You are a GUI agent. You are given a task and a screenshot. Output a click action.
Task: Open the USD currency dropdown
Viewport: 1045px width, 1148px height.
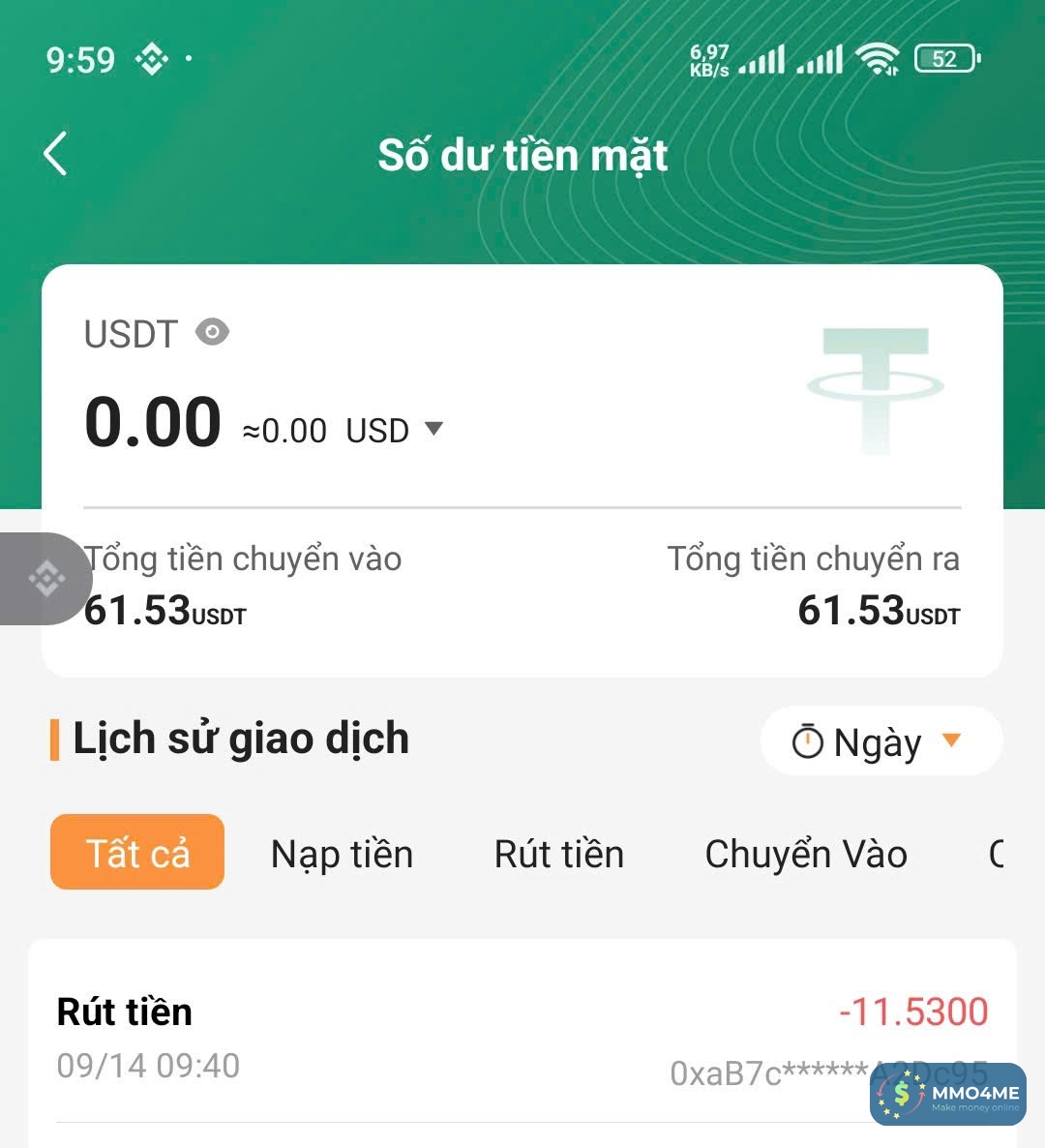433,429
